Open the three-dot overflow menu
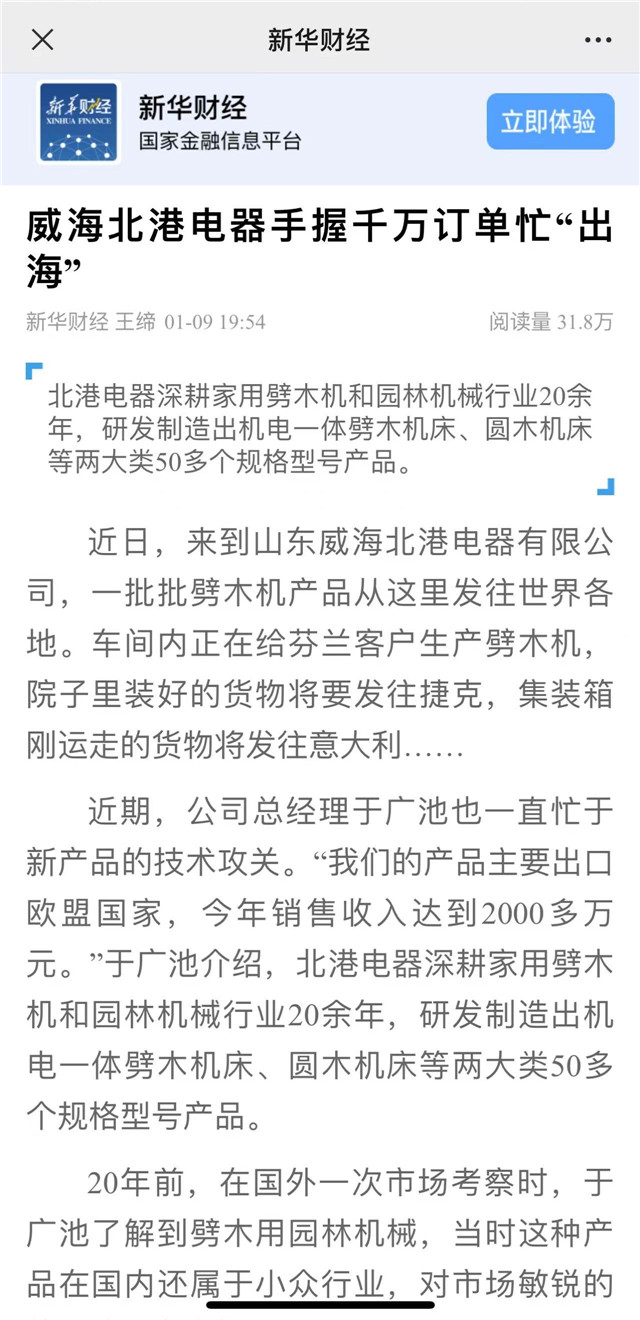The image size is (640, 1320). click(597, 41)
